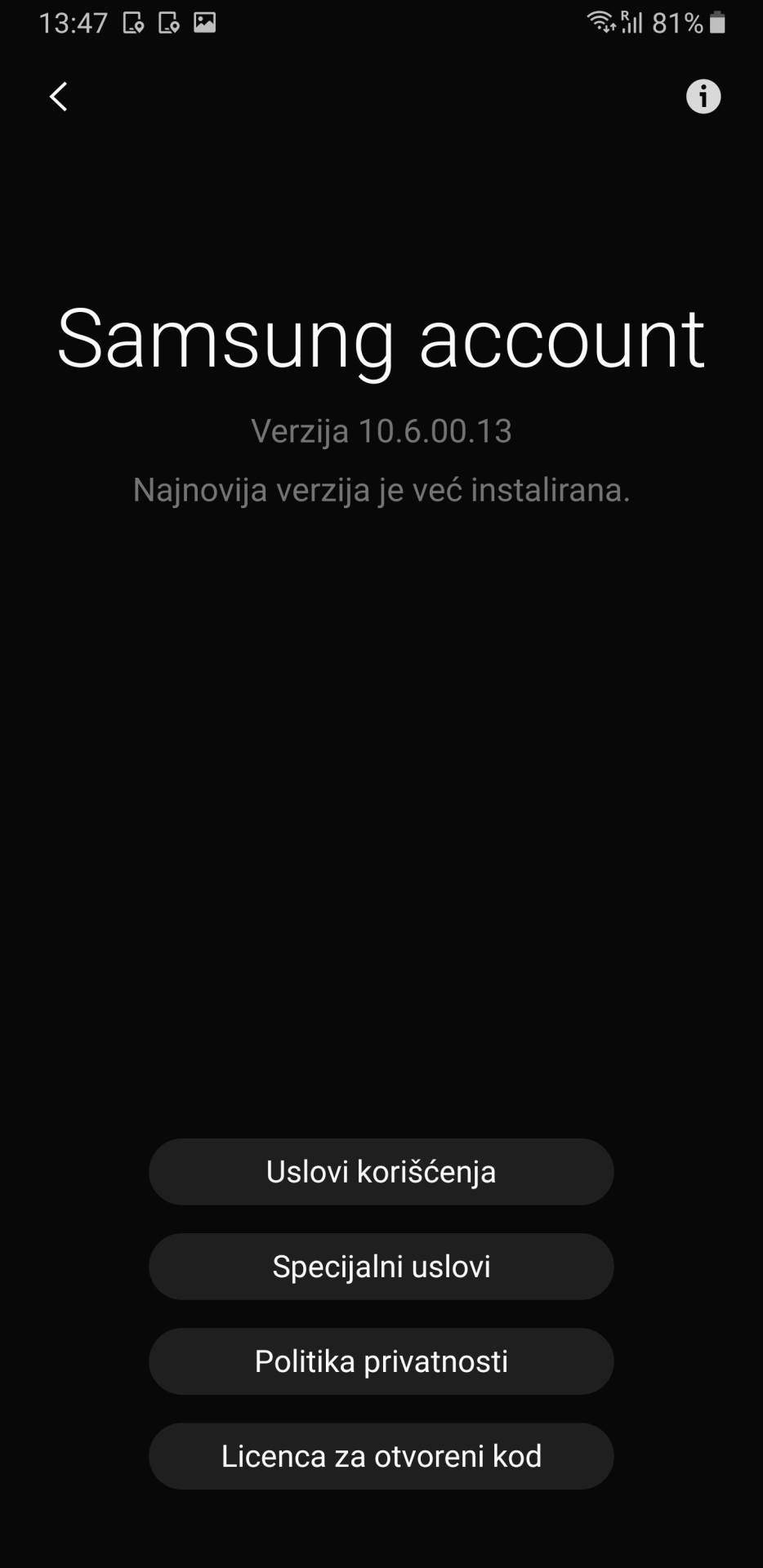Open Licenca za otvoreni kod
763x1568 pixels.
tap(381, 1456)
